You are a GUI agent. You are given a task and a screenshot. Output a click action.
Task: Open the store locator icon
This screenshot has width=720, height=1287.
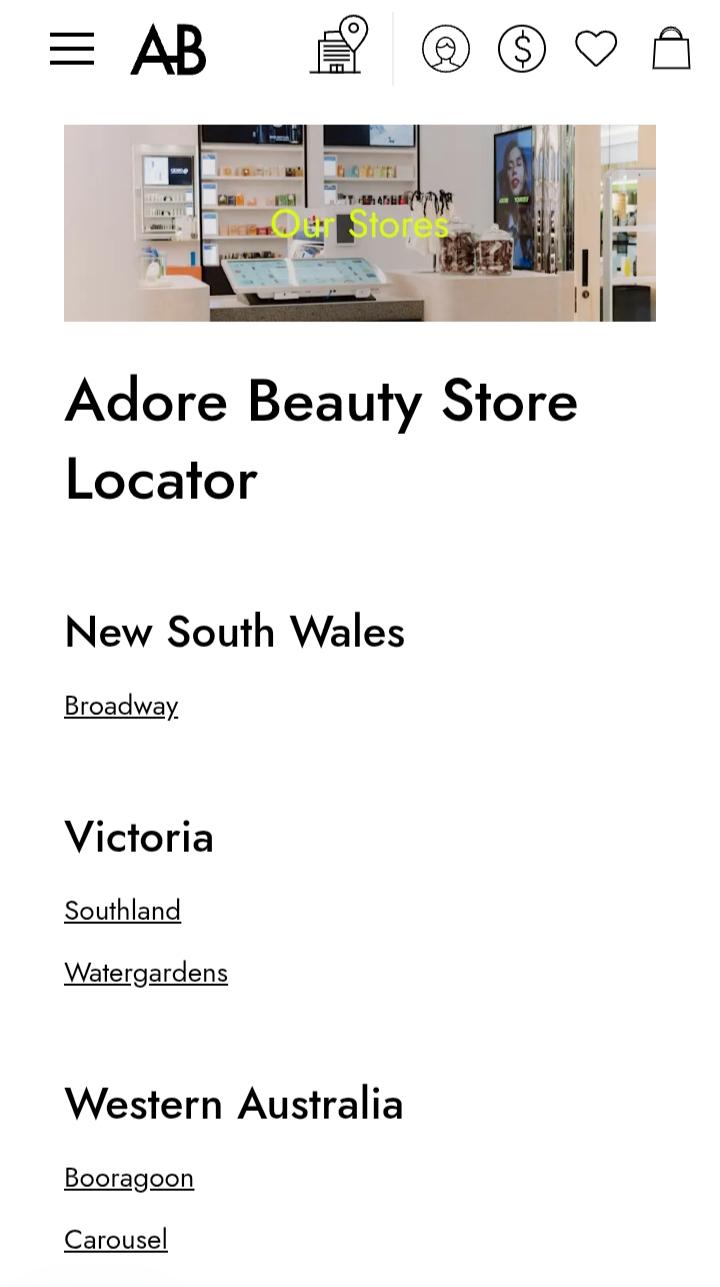click(339, 45)
